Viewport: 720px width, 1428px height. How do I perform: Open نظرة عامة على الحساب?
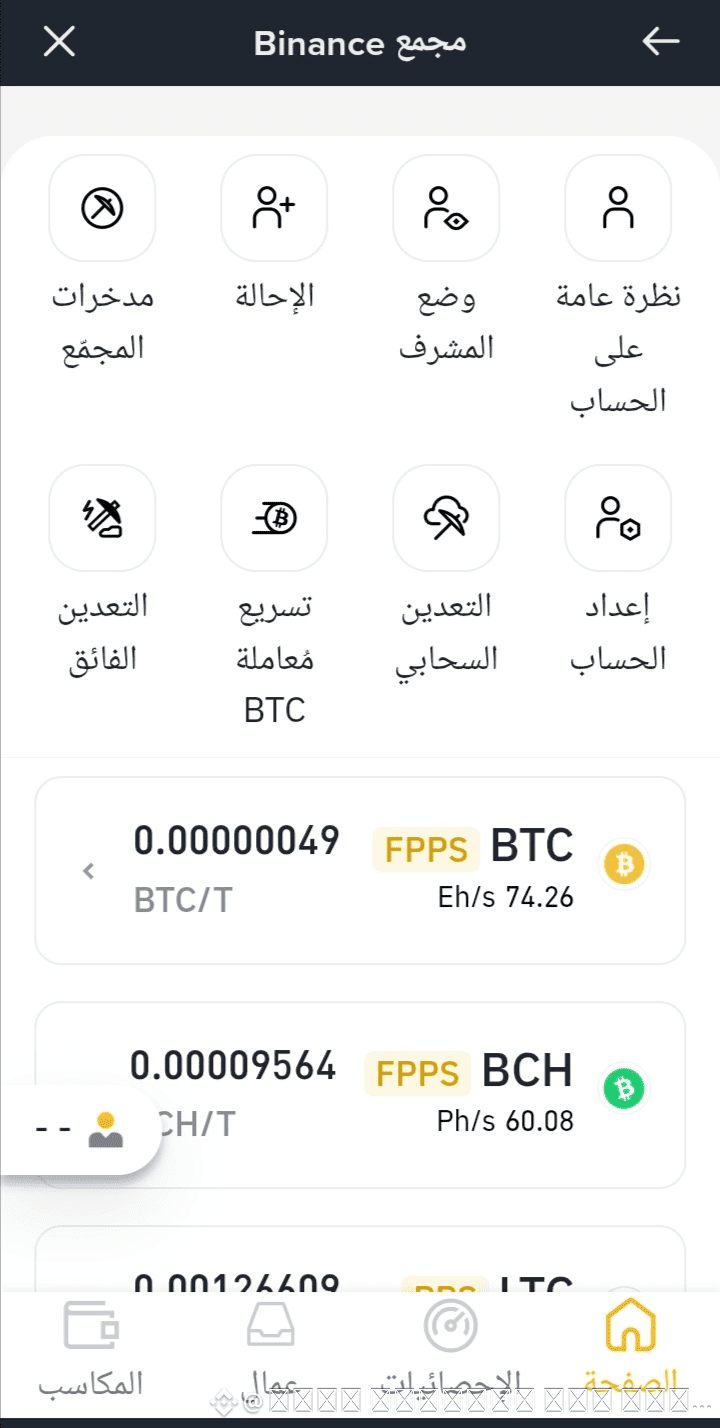pyautogui.click(x=618, y=286)
